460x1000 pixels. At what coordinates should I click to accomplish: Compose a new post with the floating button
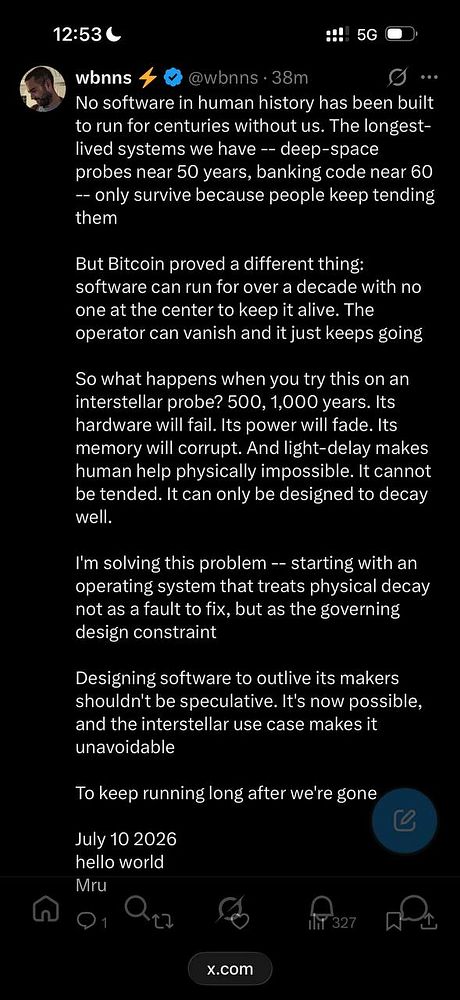tap(404, 820)
